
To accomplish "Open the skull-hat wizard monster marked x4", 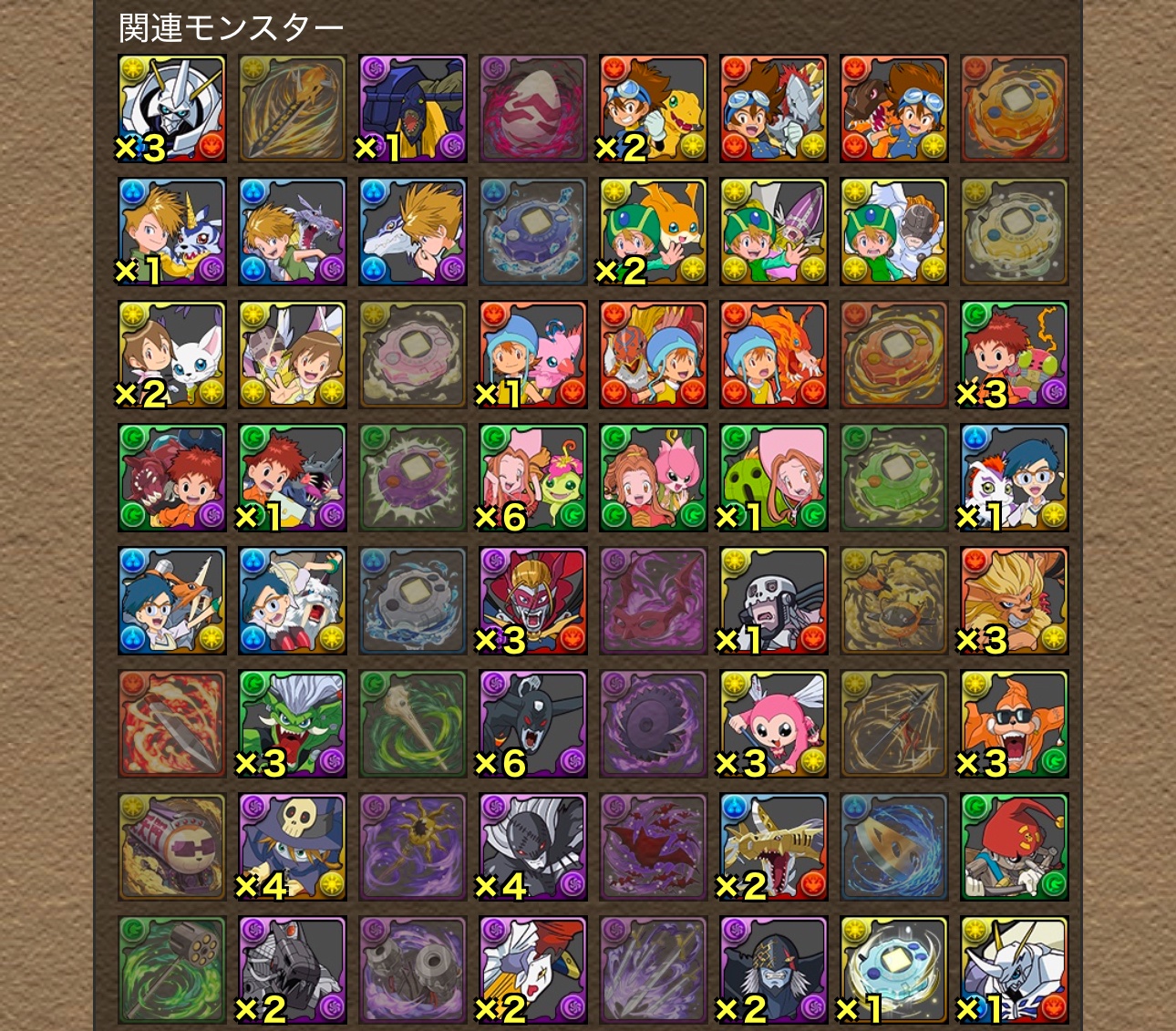I will pos(292,846).
